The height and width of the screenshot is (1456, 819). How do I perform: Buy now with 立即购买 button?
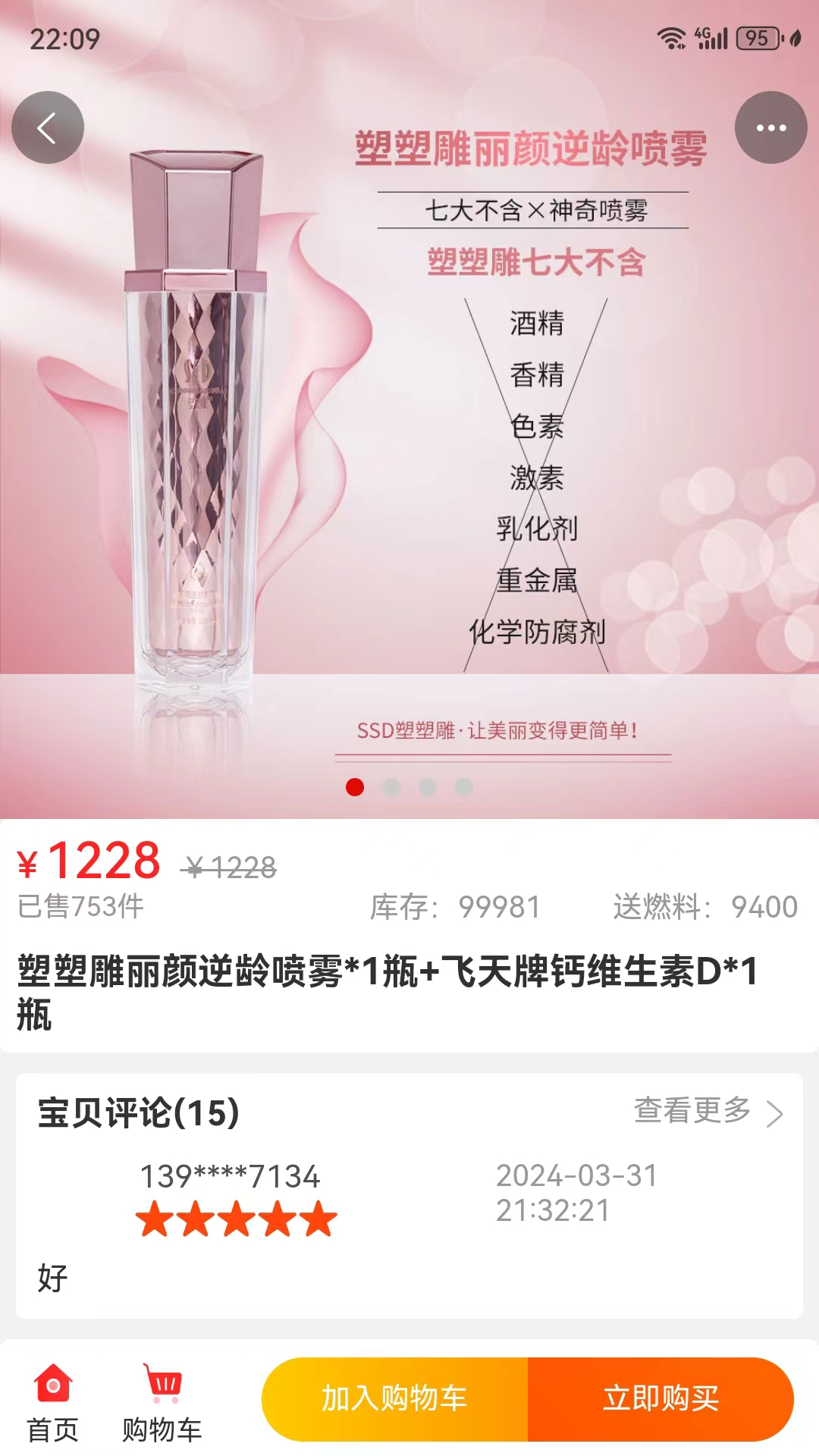coord(661,1398)
